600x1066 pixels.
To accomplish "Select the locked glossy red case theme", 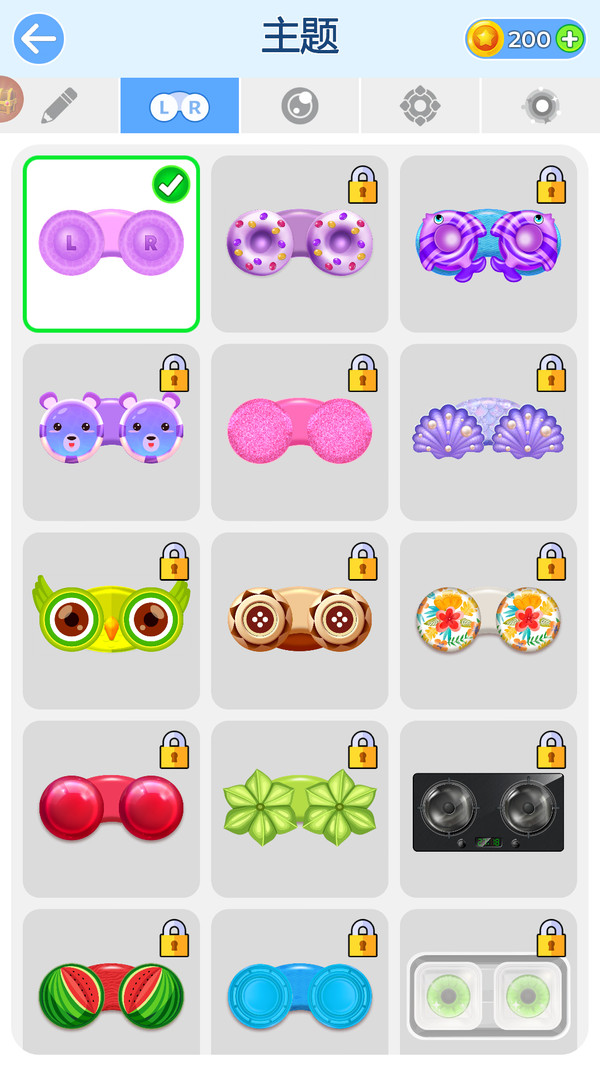I will 111,808.
